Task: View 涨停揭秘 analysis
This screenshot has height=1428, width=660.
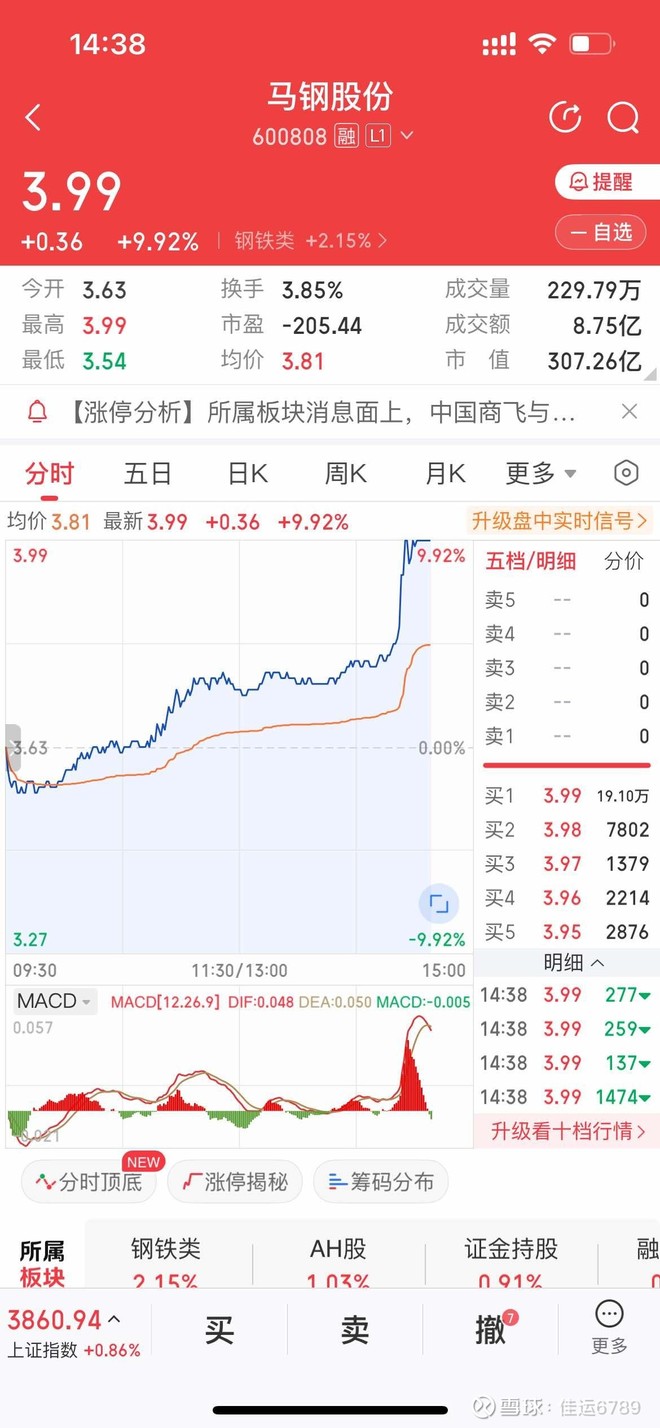Action: [235, 1182]
